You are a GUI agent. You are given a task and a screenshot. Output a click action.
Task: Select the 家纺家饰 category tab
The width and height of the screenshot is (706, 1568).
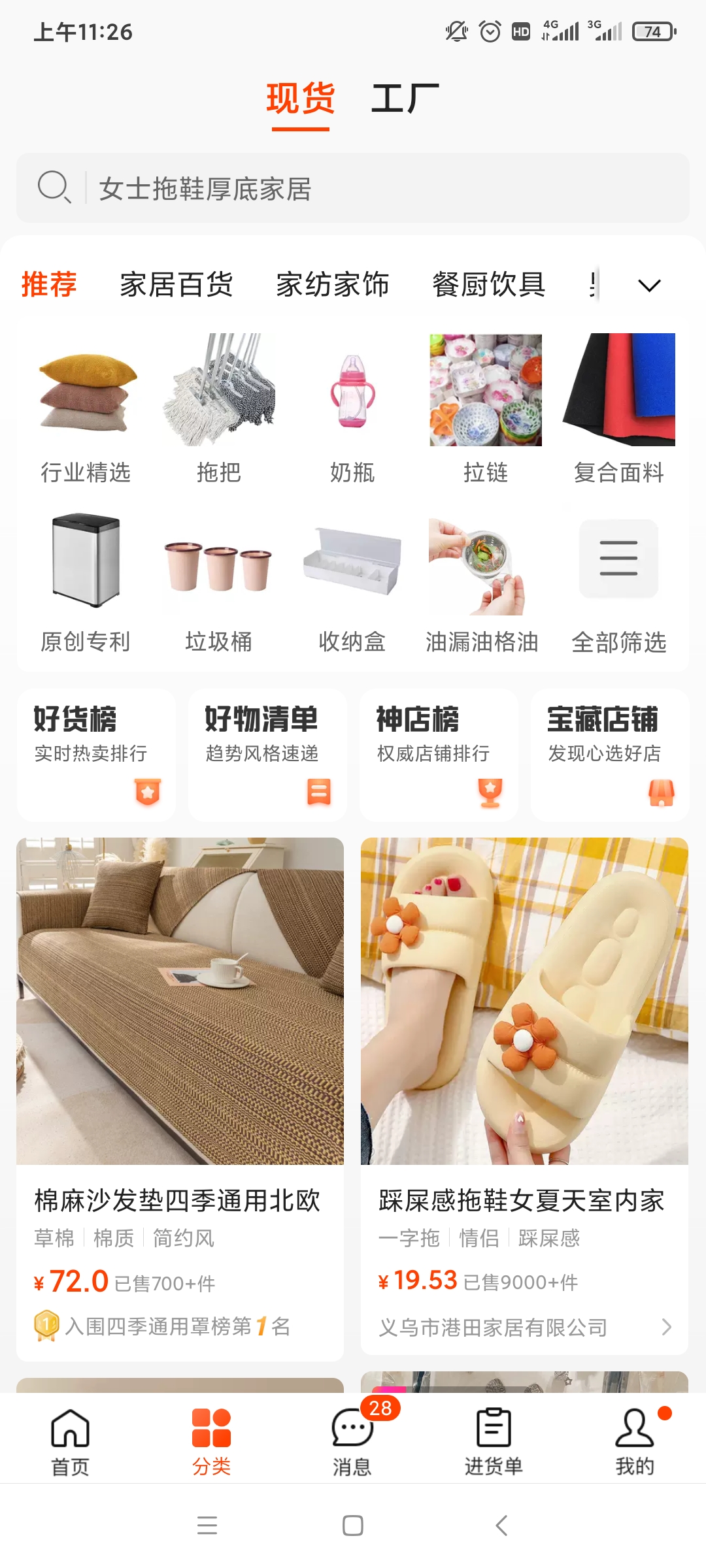click(332, 285)
